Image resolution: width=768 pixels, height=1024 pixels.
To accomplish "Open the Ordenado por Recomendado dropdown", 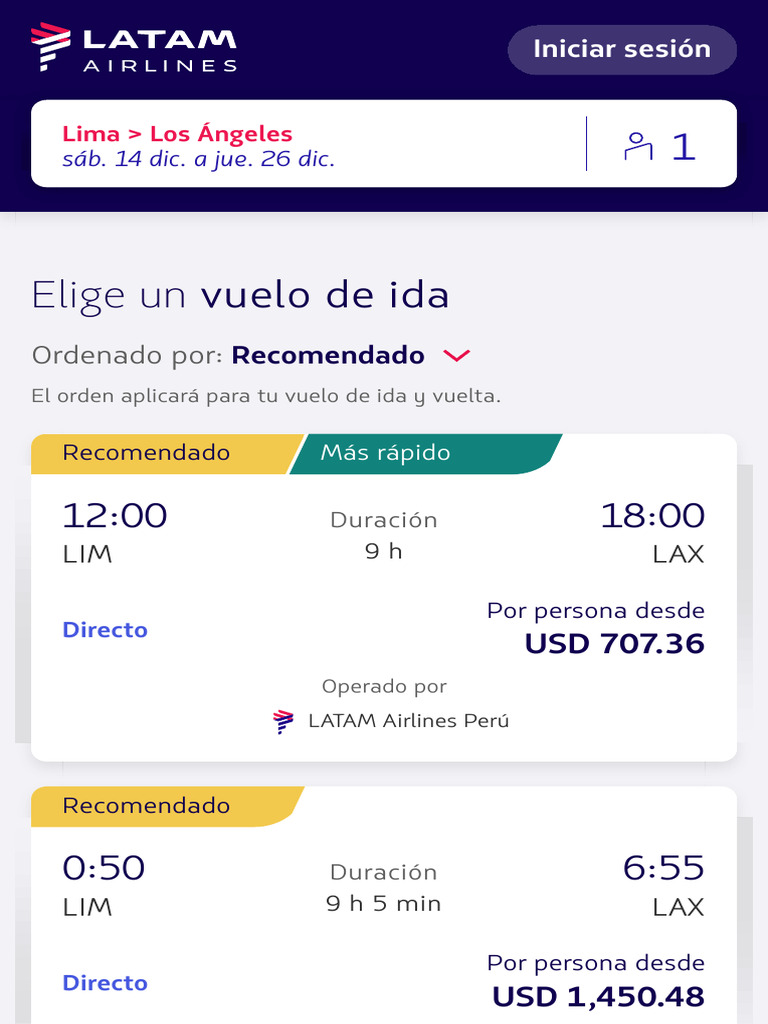I will tap(350, 355).
